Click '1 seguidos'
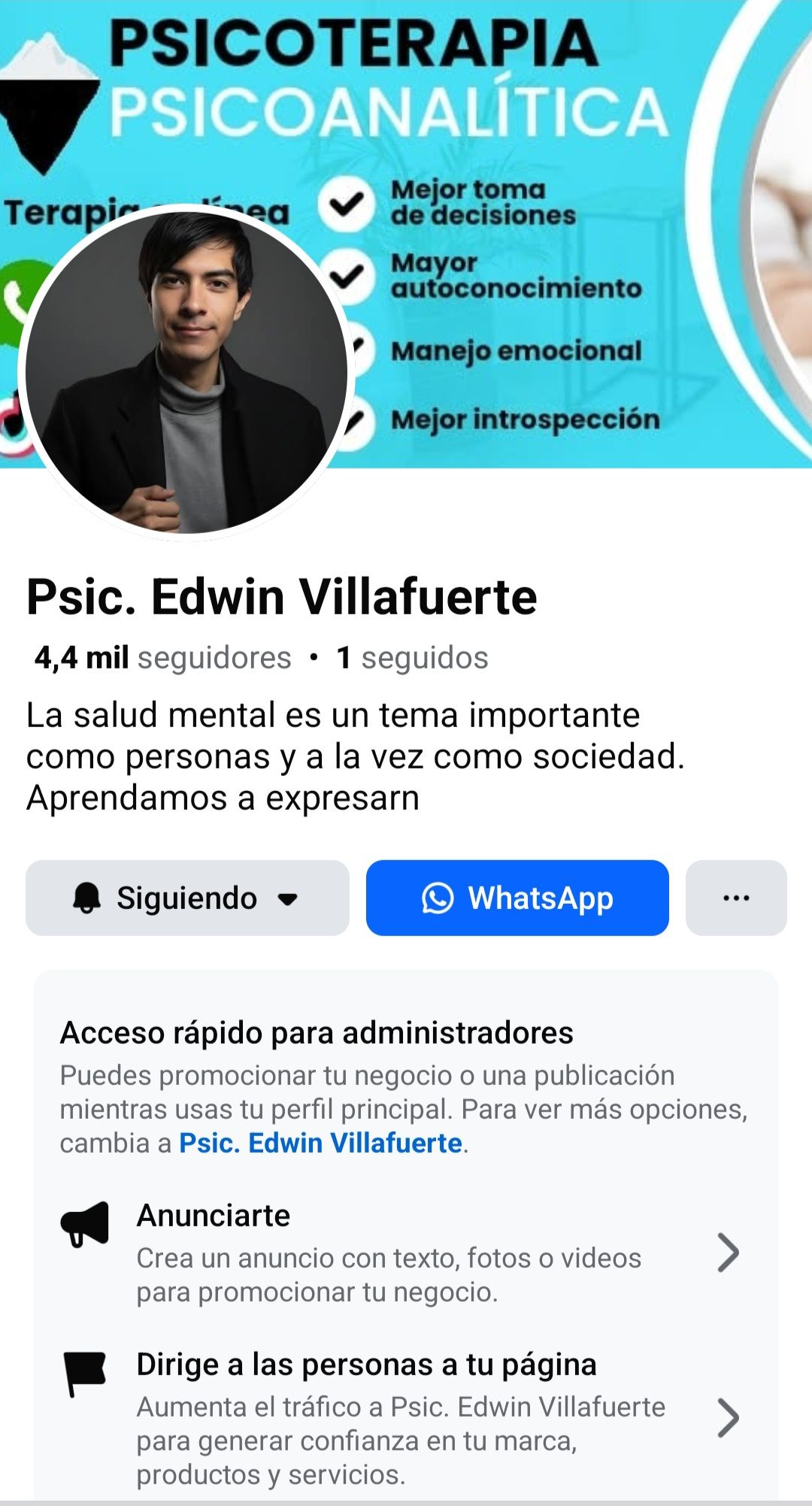Viewport: 812px width, 1506px height. click(410, 656)
